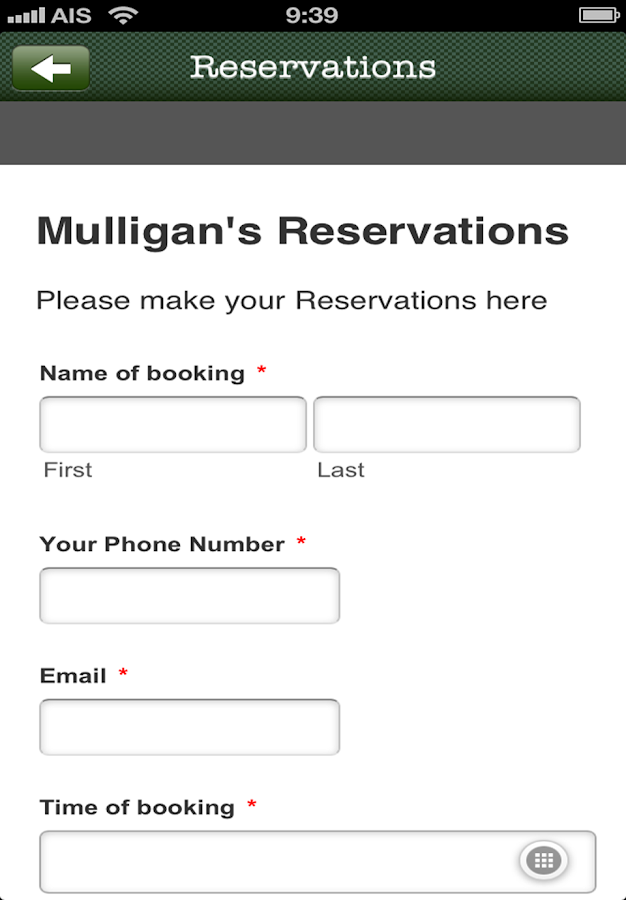Tap the Email input box
The height and width of the screenshot is (900, 626).
tap(189, 727)
